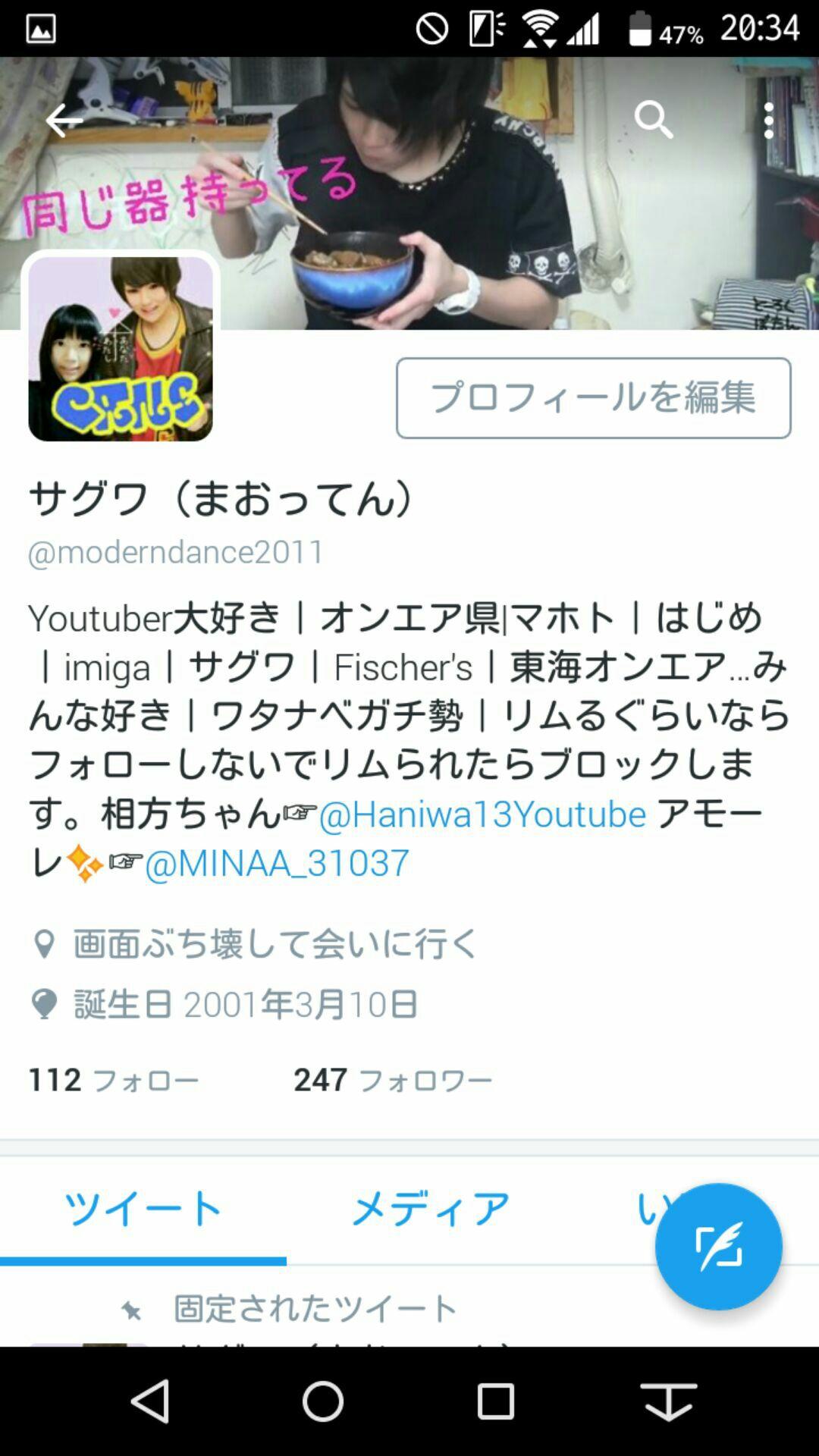View the 112 フォロー following list
This screenshot has width=819, height=1456.
(x=114, y=1080)
